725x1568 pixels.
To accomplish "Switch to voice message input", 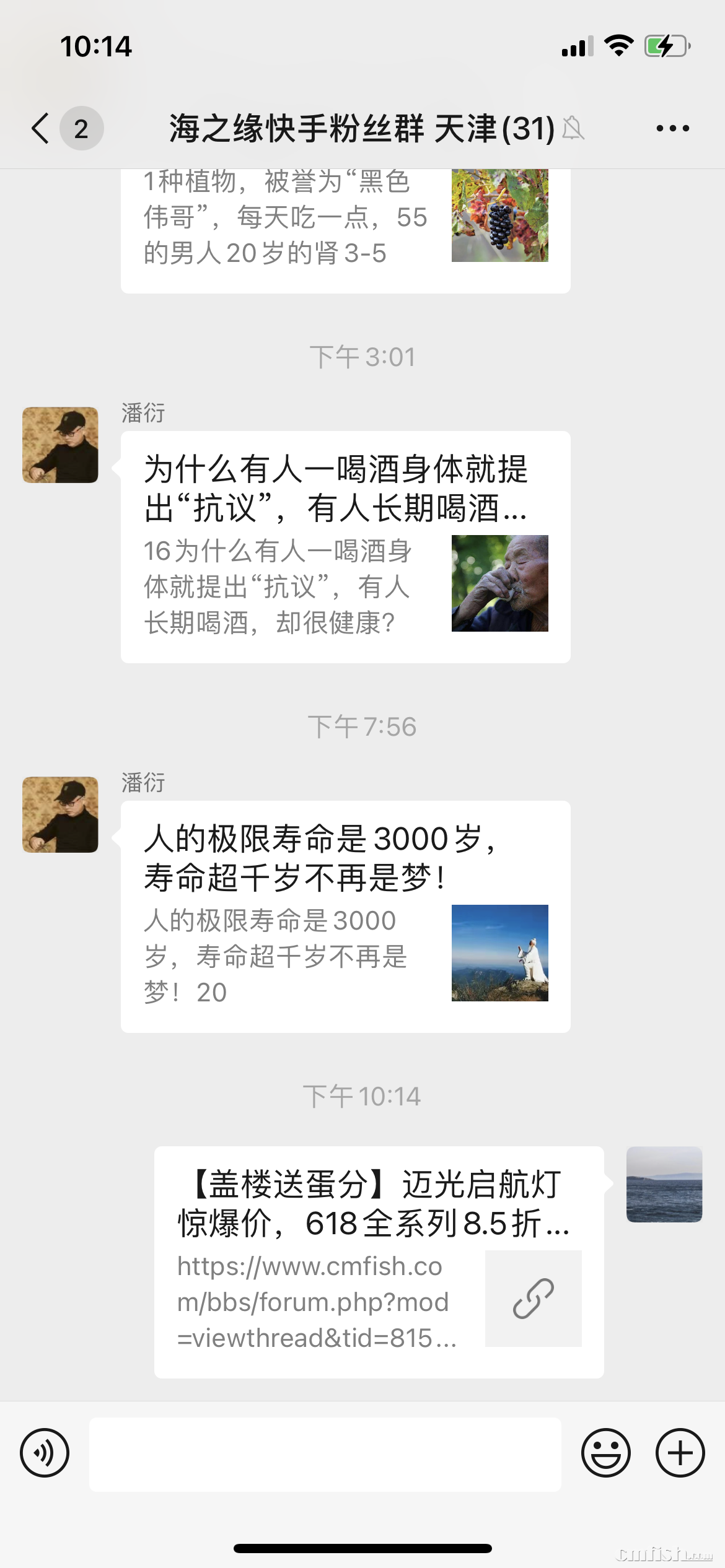I will (45, 1453).
